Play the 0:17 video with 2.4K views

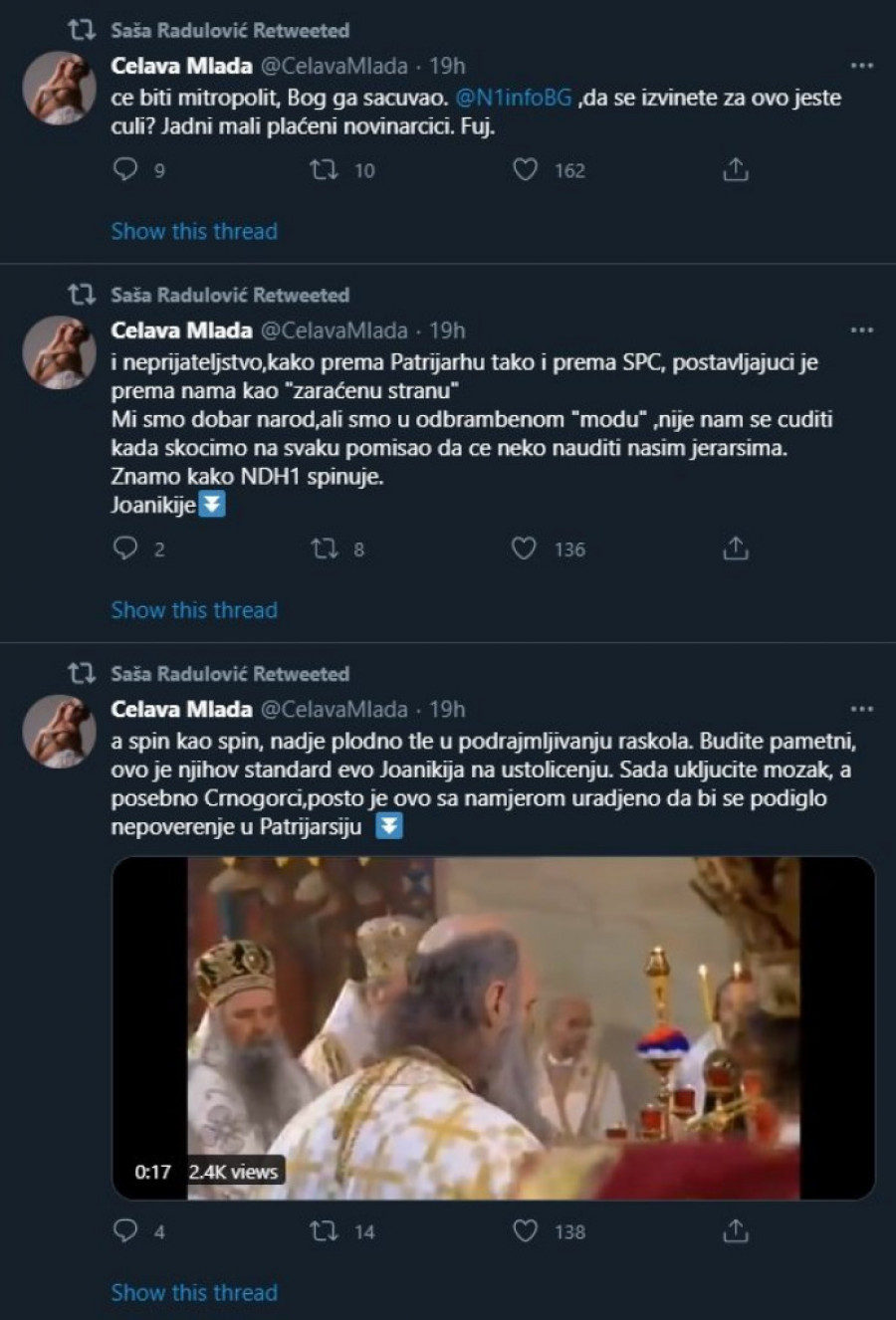(x=493, y=1027)
